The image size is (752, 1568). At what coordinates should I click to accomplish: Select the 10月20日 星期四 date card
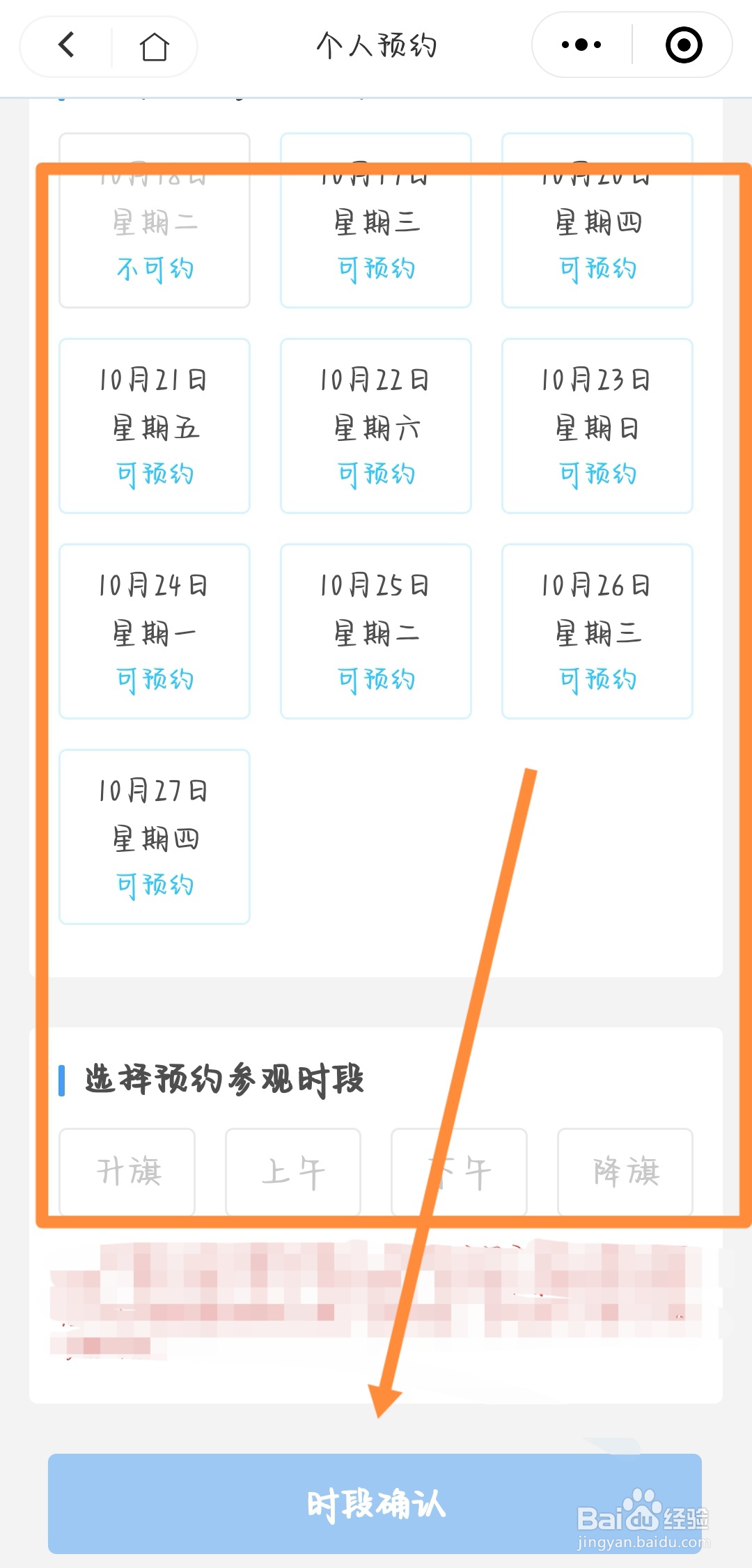[x=597, y=223]
